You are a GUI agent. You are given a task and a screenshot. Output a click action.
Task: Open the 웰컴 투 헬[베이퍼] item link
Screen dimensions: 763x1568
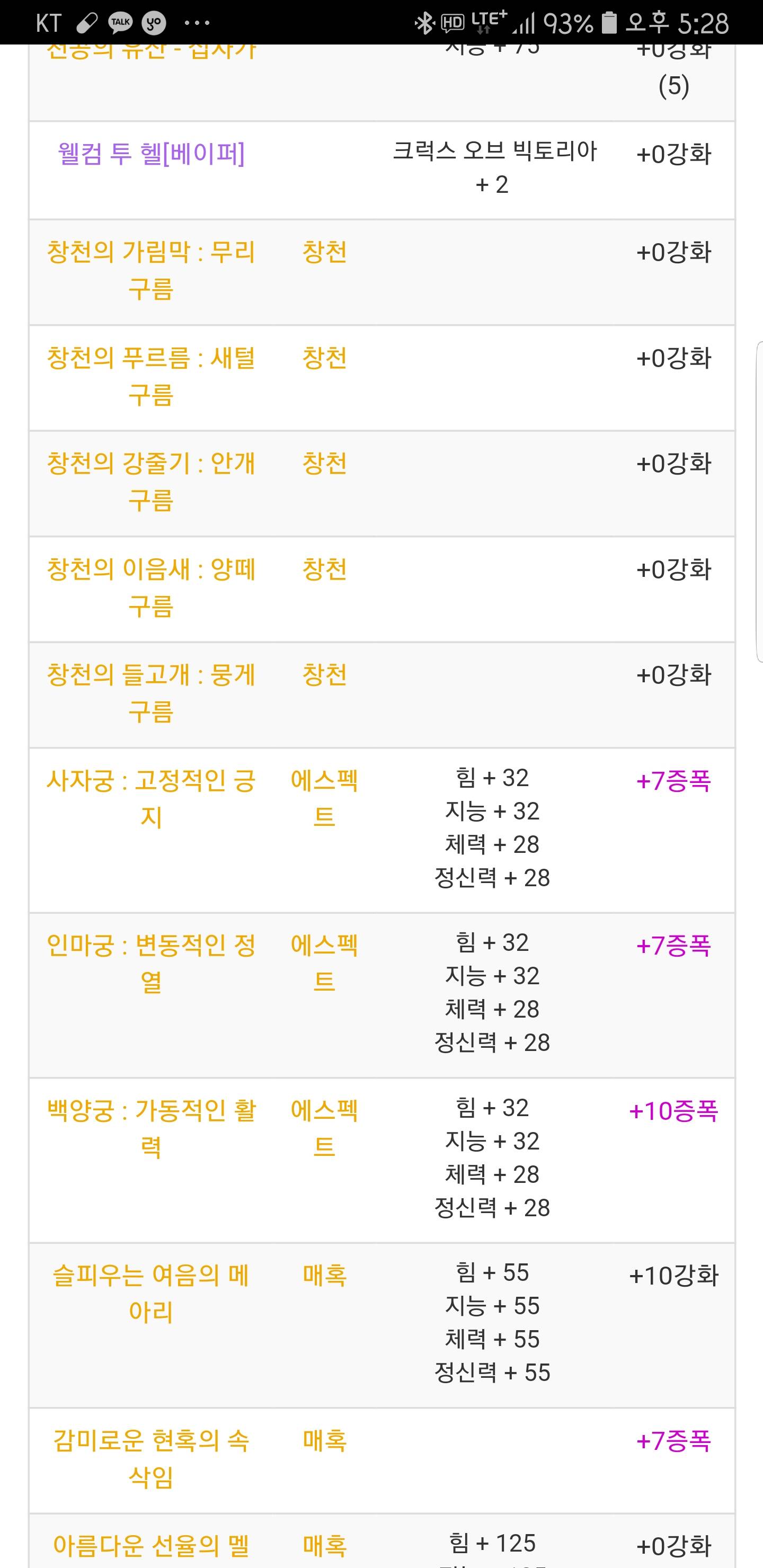pos(151,154)
